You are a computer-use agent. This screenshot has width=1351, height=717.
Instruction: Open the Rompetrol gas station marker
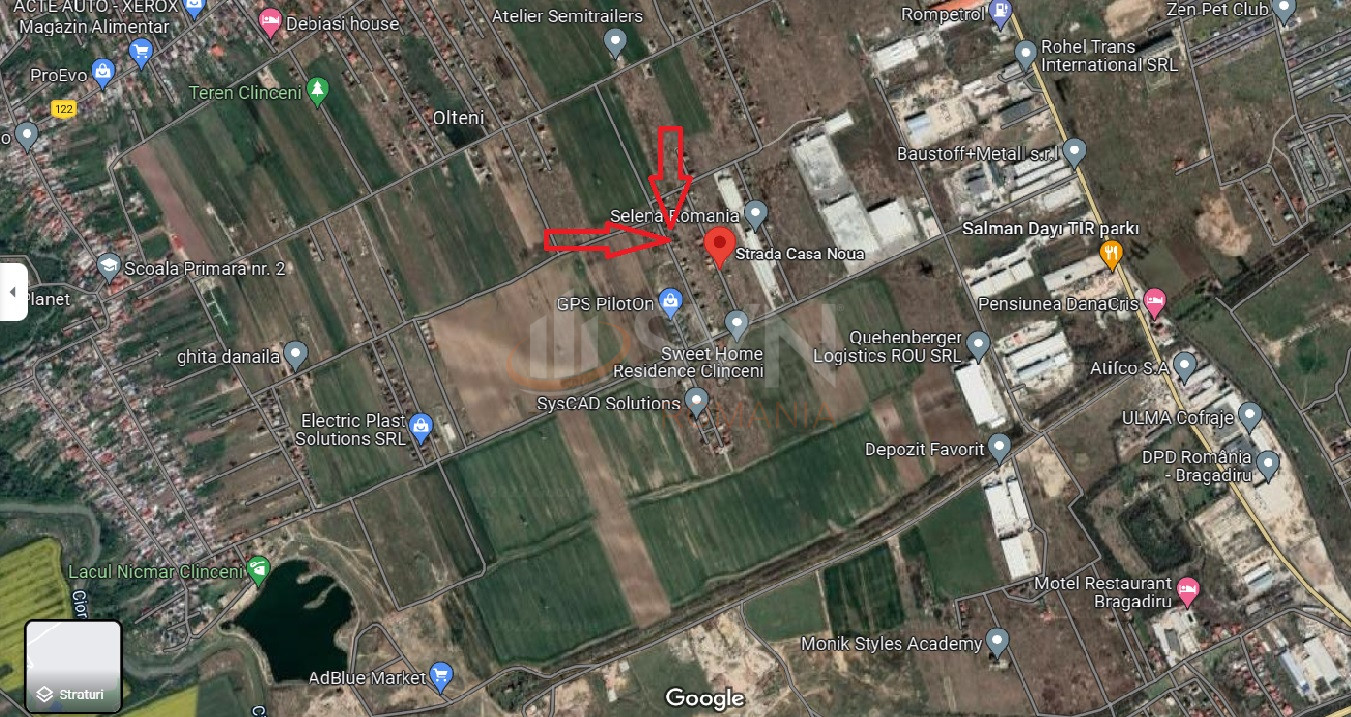coord(1000,14)
